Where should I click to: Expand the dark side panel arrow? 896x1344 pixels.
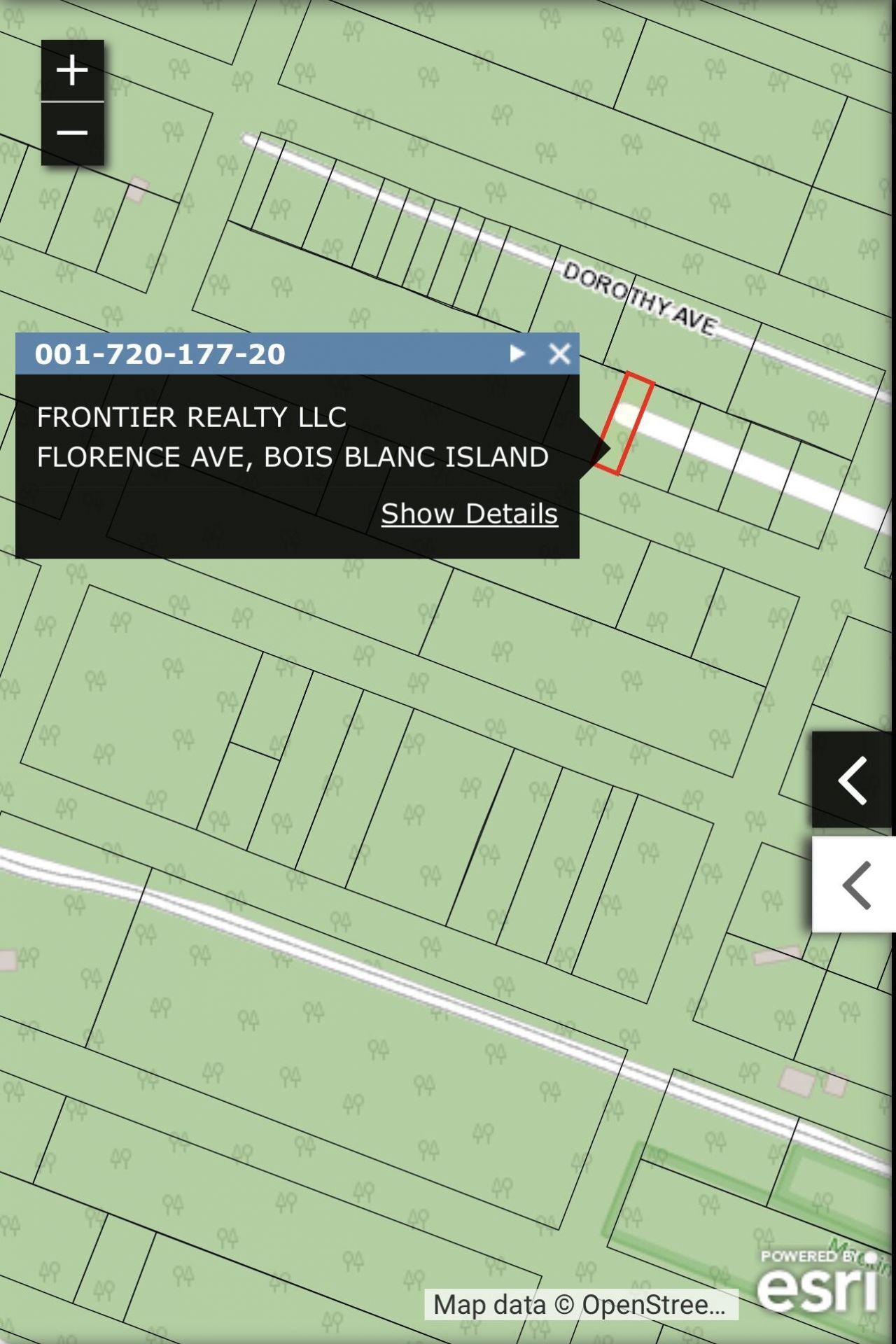pyautogui.click(x=853, y=780)
